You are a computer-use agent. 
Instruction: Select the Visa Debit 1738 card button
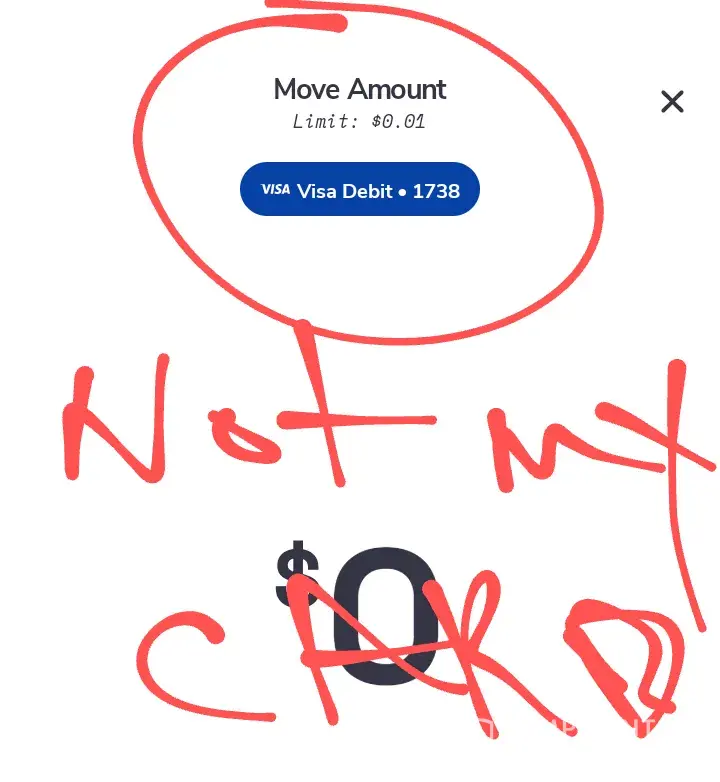(x=360, y=190)
